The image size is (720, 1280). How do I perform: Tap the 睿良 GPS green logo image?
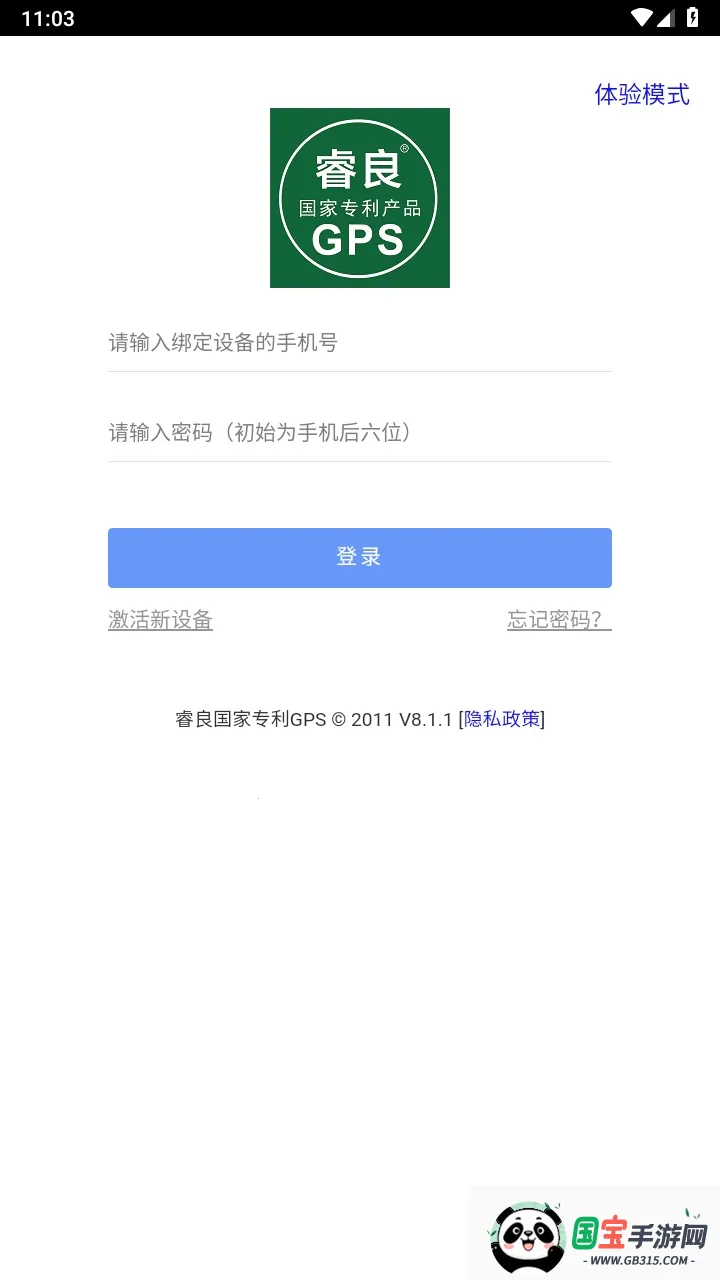(x=360, y=198)
